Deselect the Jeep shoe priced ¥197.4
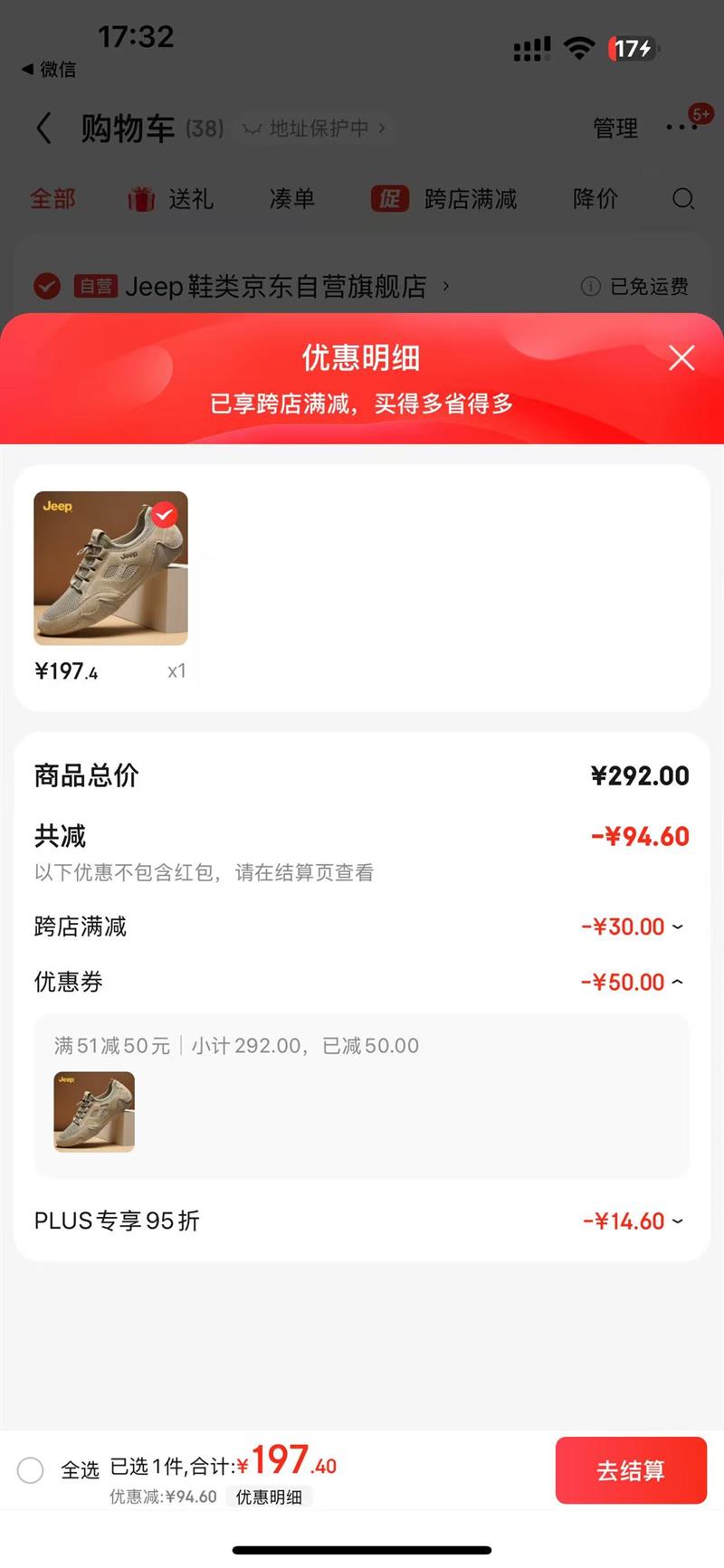 coord(164,515)
